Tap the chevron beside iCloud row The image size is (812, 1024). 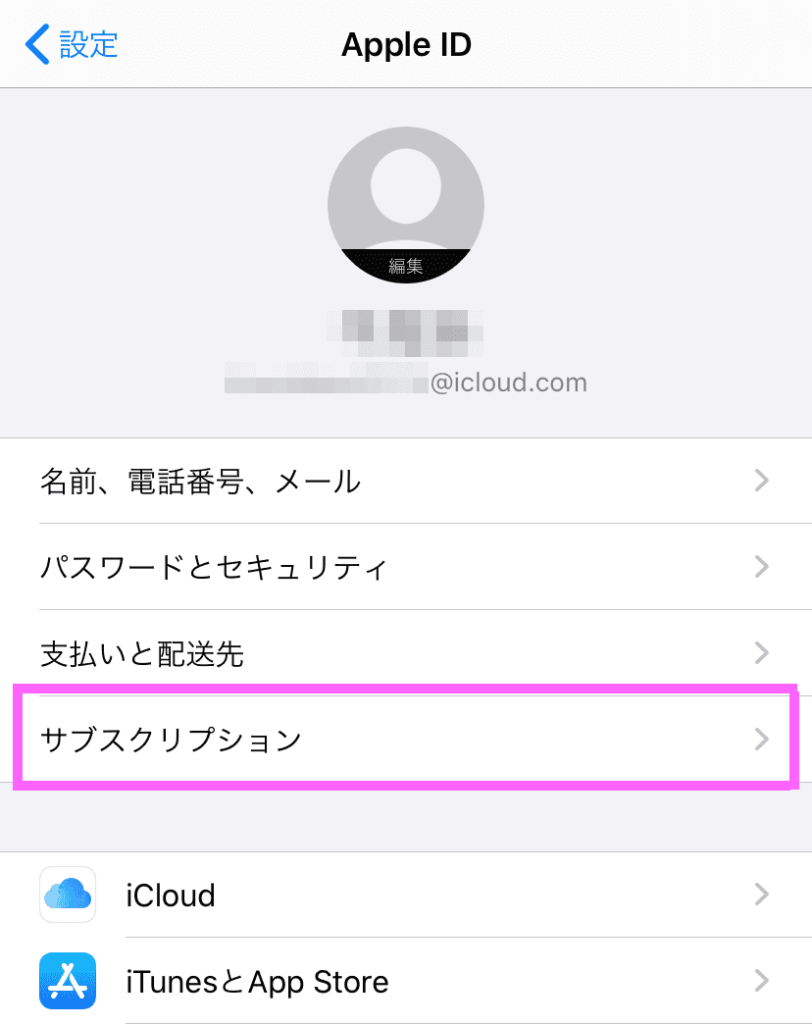(763, 895)
